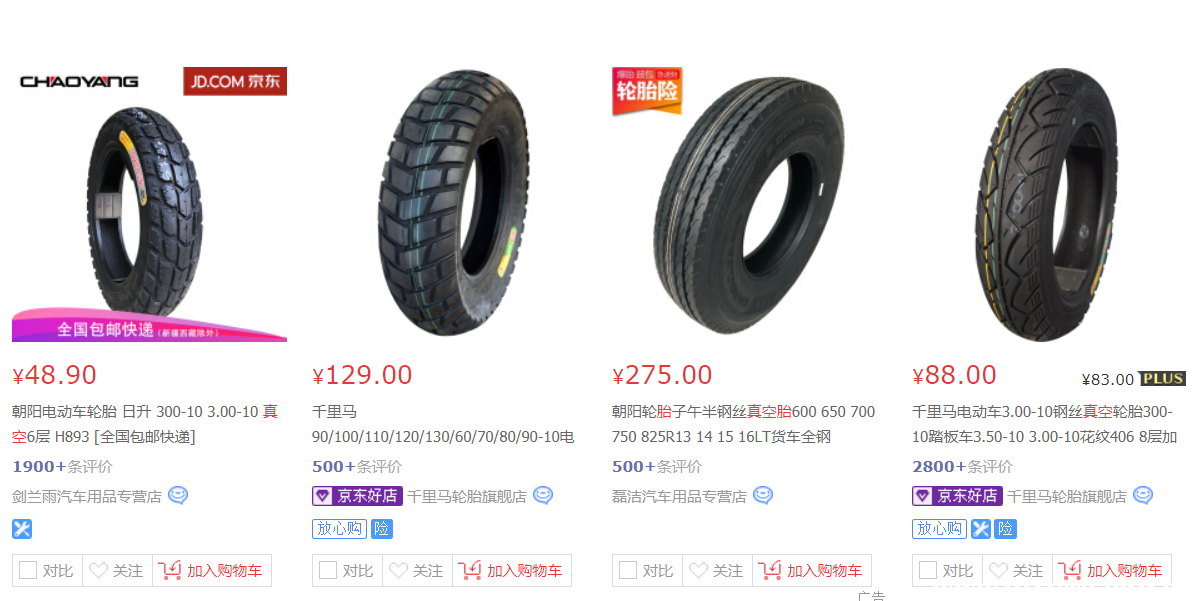The image size is (1200, 601).
Task: Open the ¥275.00 朝阳轮胎 product image
Action: [749, 204]
